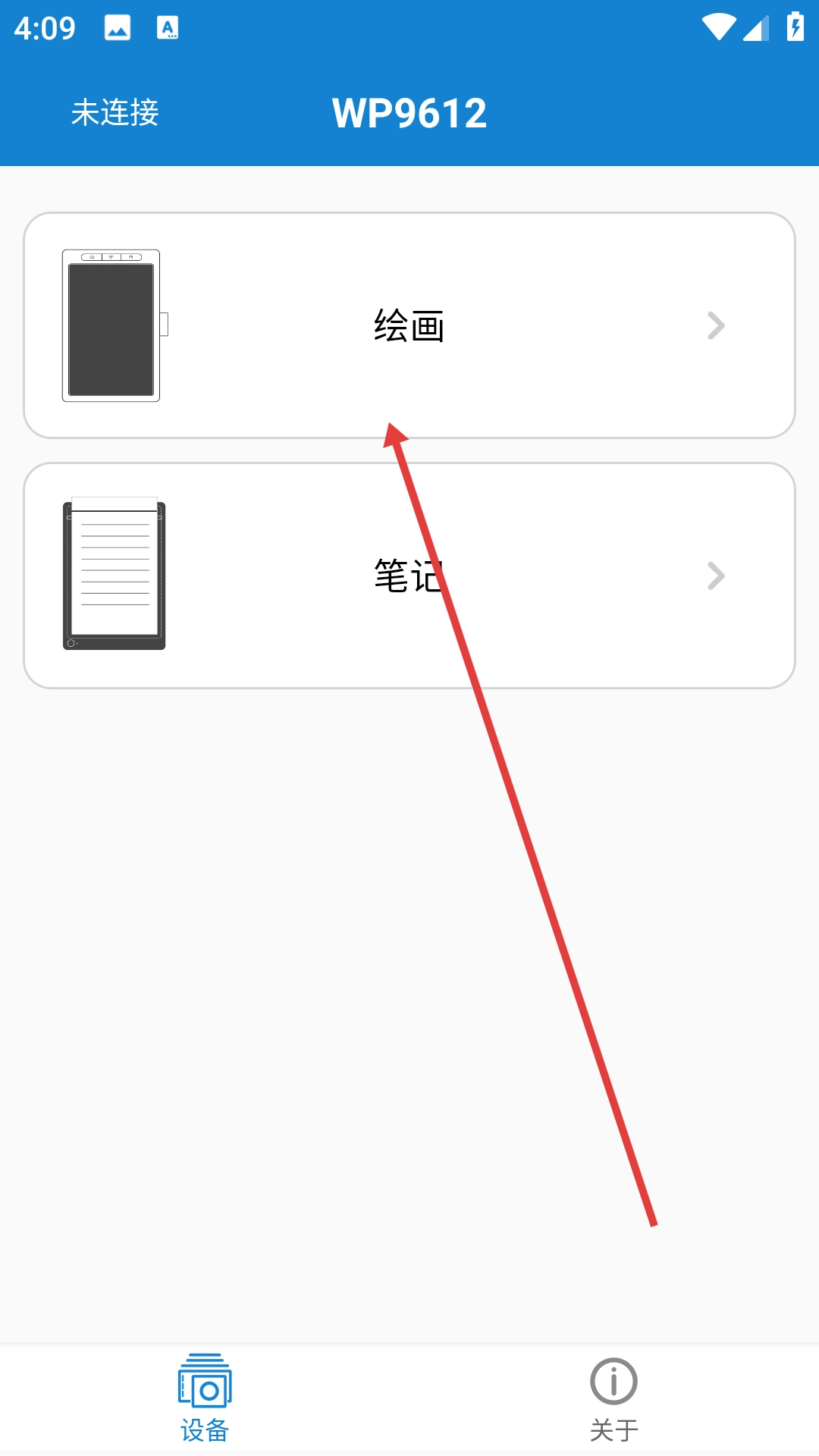Tap the 未连接 connection status button

click(115, 113)
